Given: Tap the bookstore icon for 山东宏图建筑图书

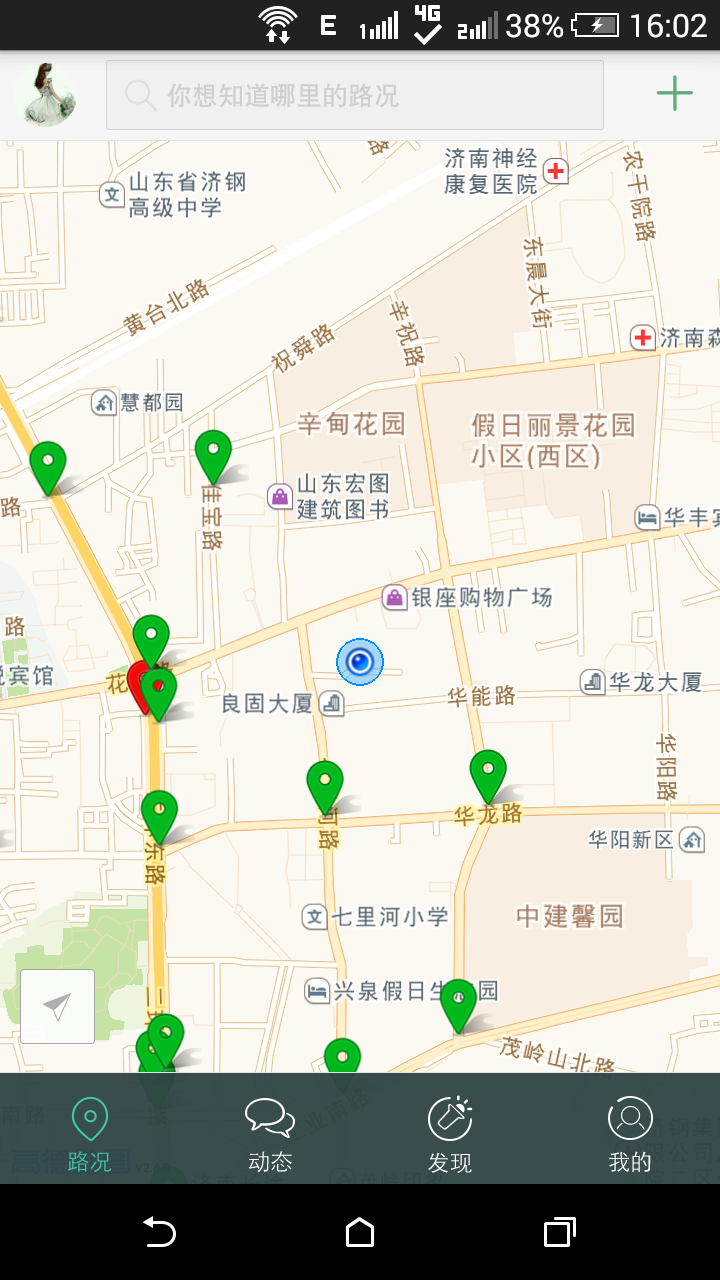Looking at the screenshot, I should pyautogui.click(x=281, y=496).
